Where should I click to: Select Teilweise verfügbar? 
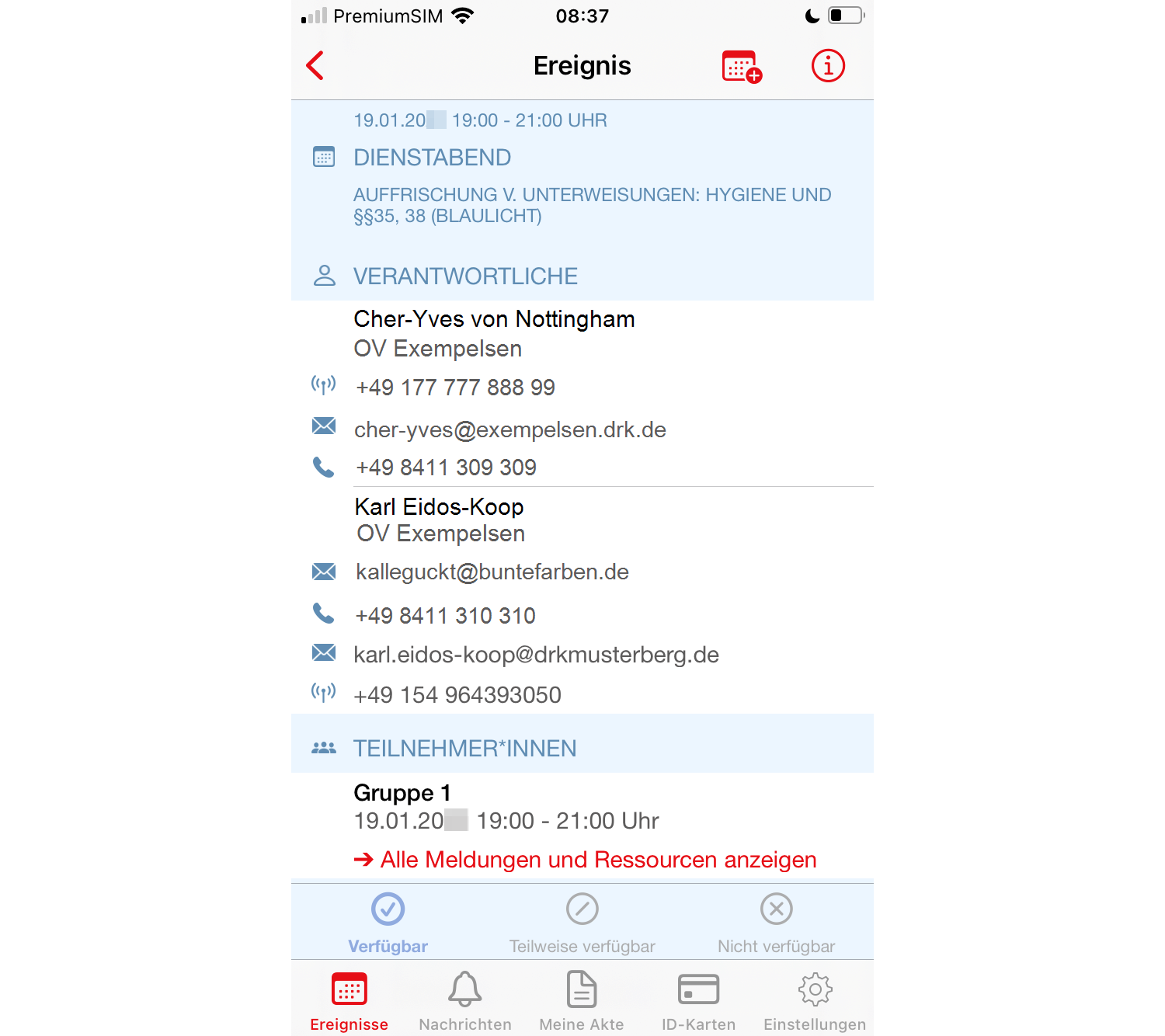pos(582,922)
